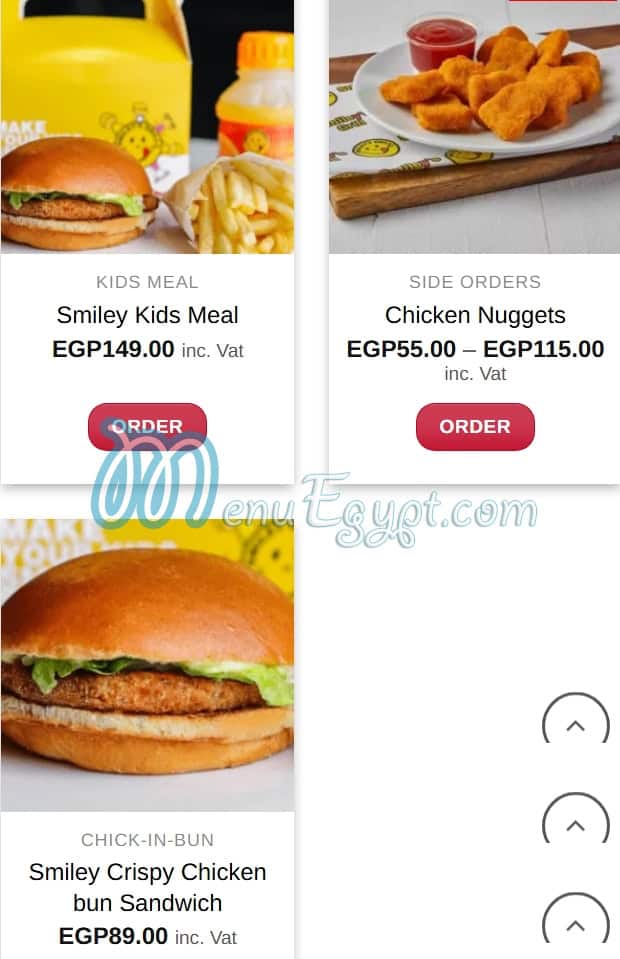Open the Smiley Kids Meal product photo
Screen dimensions: 620x959
point(147,125)
